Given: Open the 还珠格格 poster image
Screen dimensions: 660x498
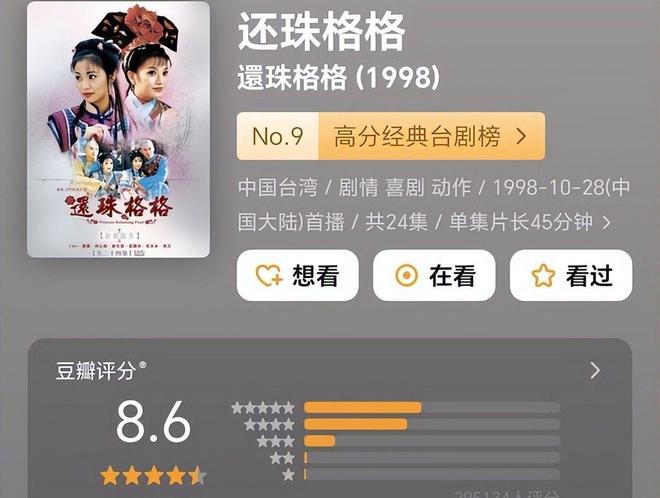Looking at the screenshot, I should pyautogui.click(x=119, y=130).
